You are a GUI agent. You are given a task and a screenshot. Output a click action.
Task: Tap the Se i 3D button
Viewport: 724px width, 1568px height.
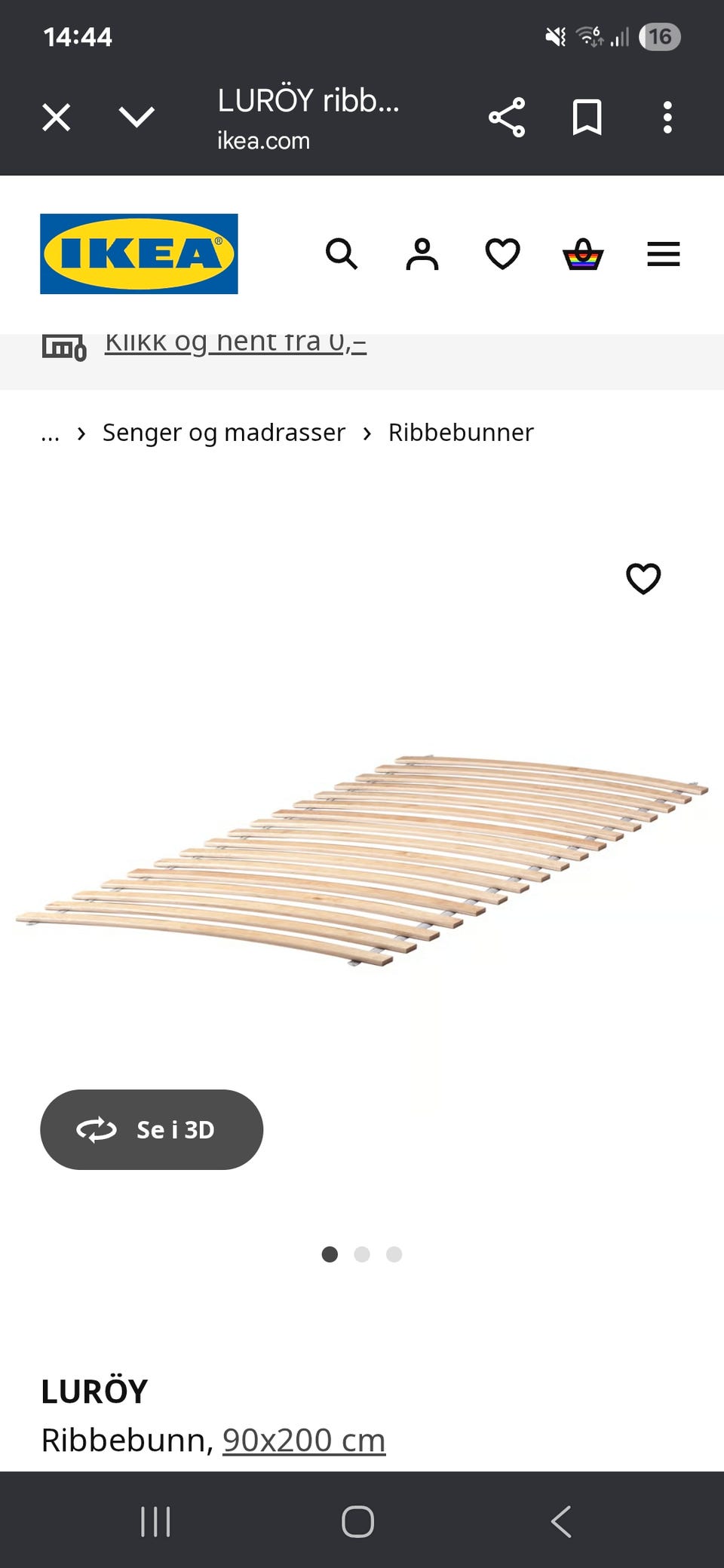click(x=152, y=1130)
